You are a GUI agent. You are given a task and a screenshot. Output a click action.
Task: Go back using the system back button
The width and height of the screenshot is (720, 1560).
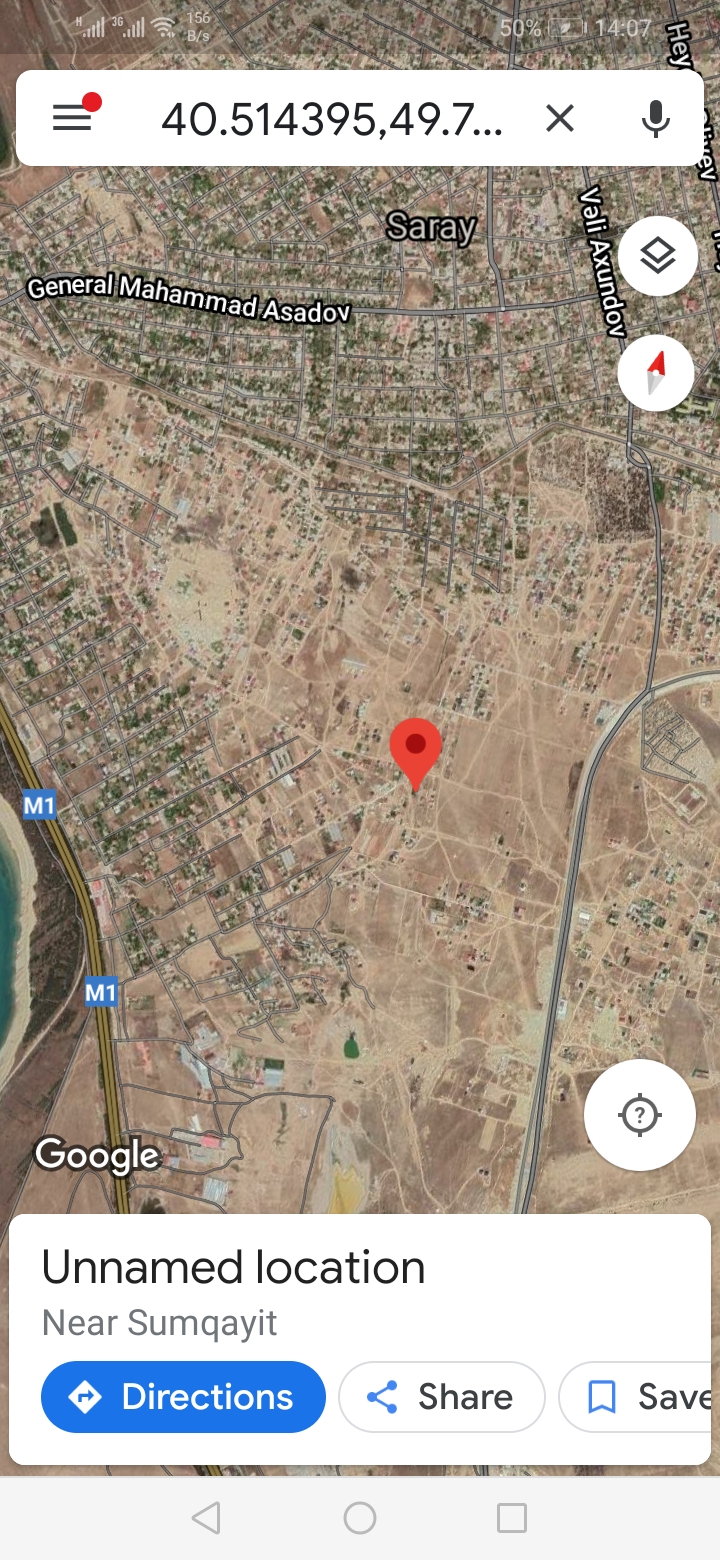pos(206,1518)
